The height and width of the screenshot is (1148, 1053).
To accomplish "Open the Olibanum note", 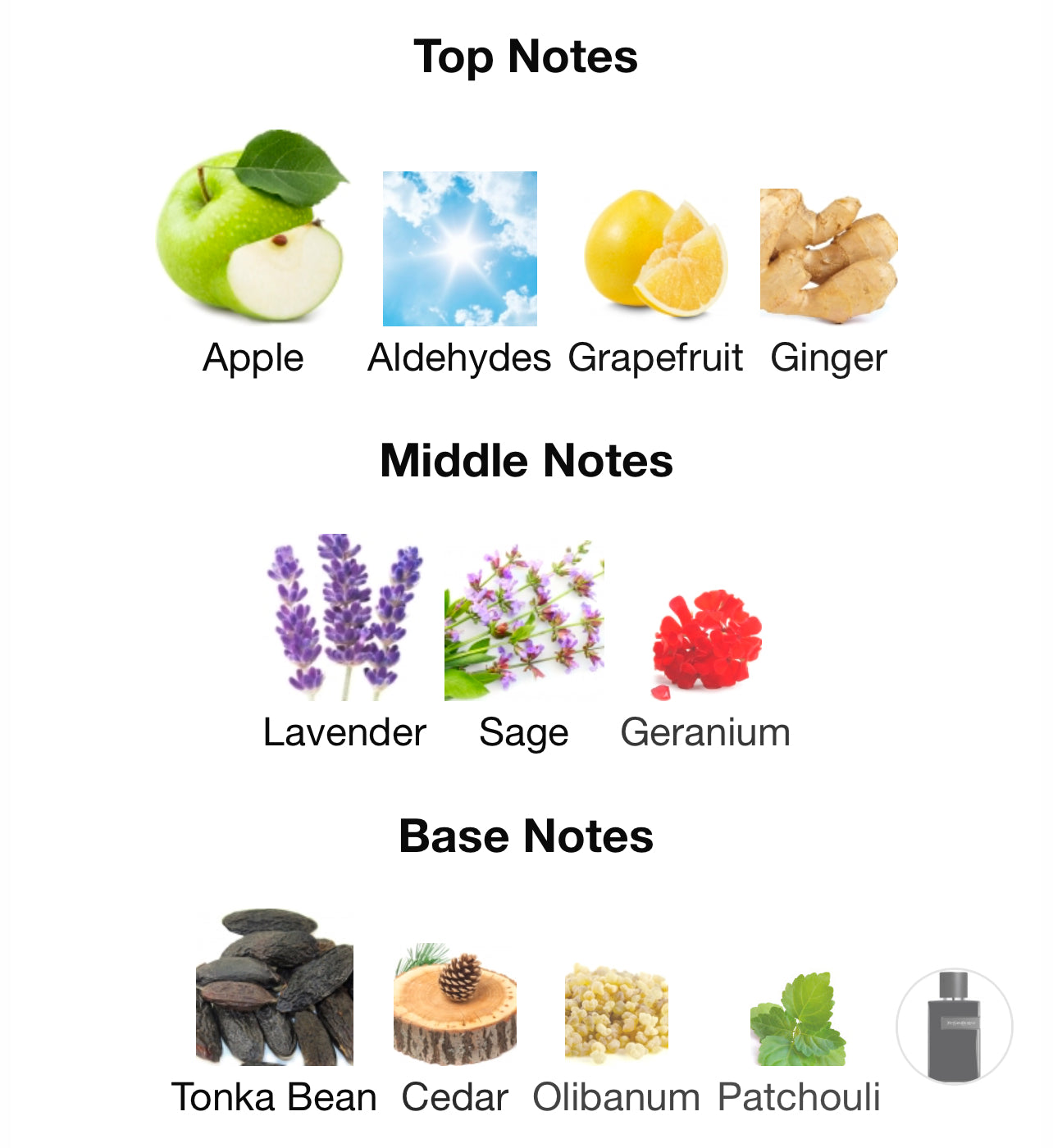I will click(x=616, y=1012).
